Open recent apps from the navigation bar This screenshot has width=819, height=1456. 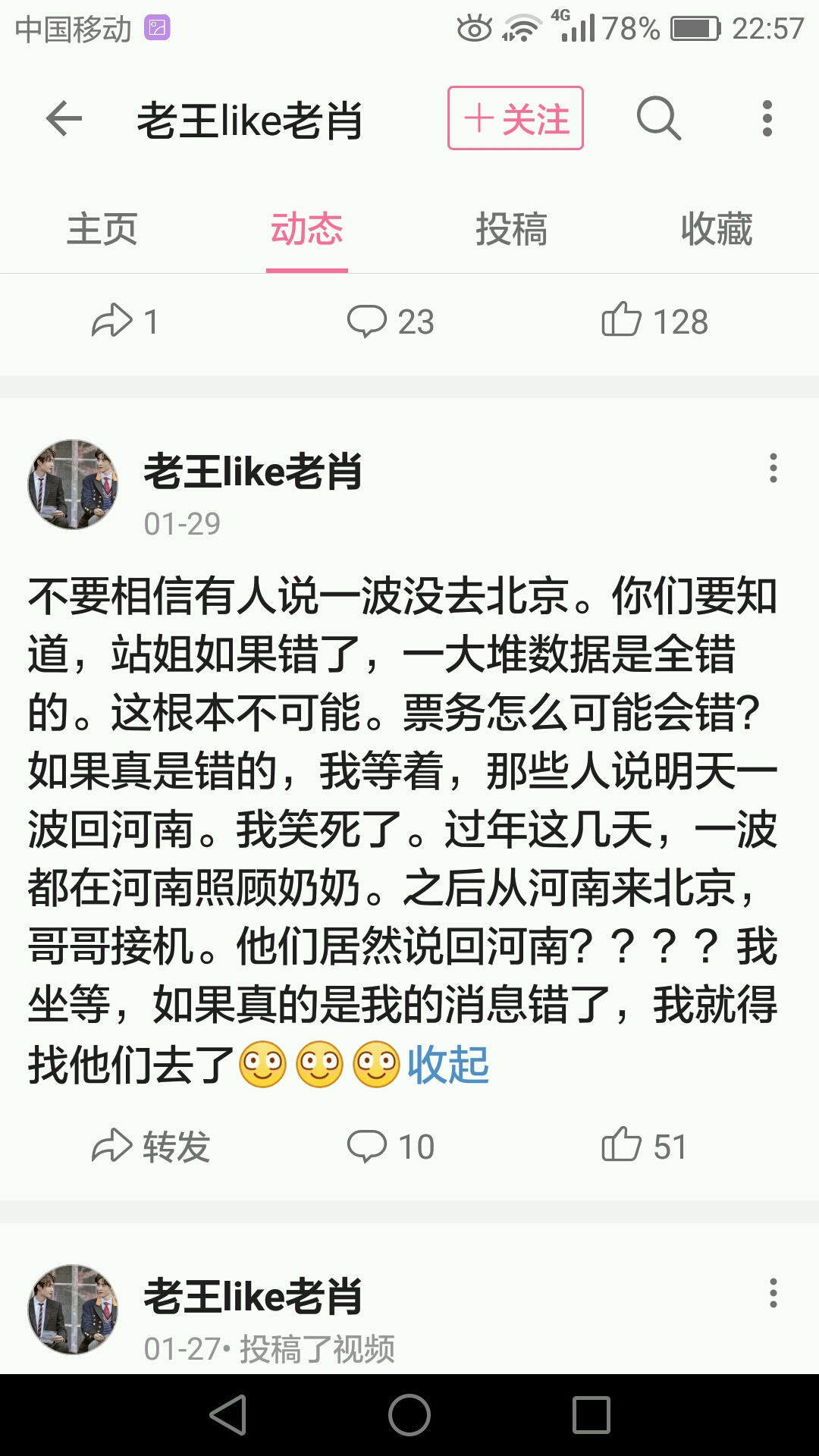click(x=591, y=1415)
